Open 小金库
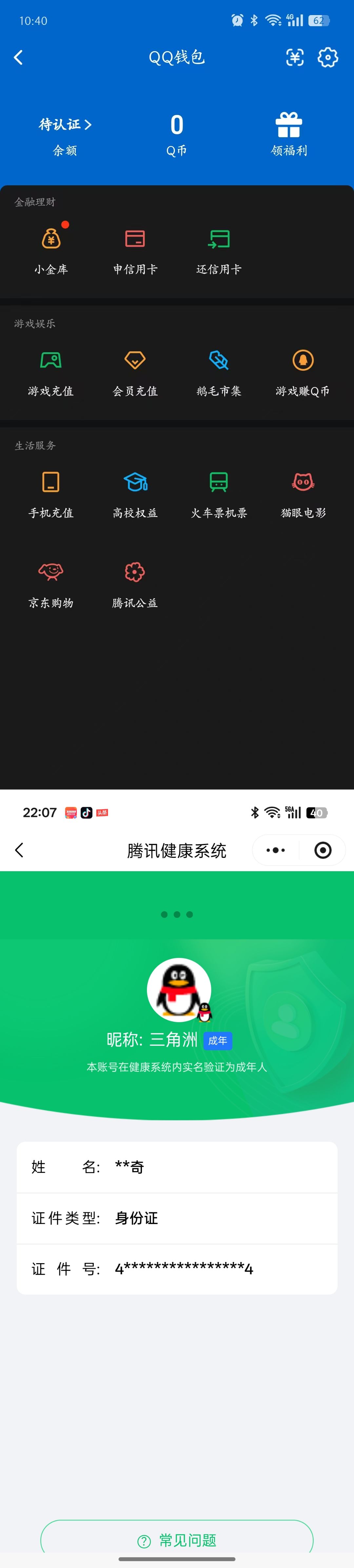The width and height of the screenshot is (354, 1568). [x=51, y=249]
